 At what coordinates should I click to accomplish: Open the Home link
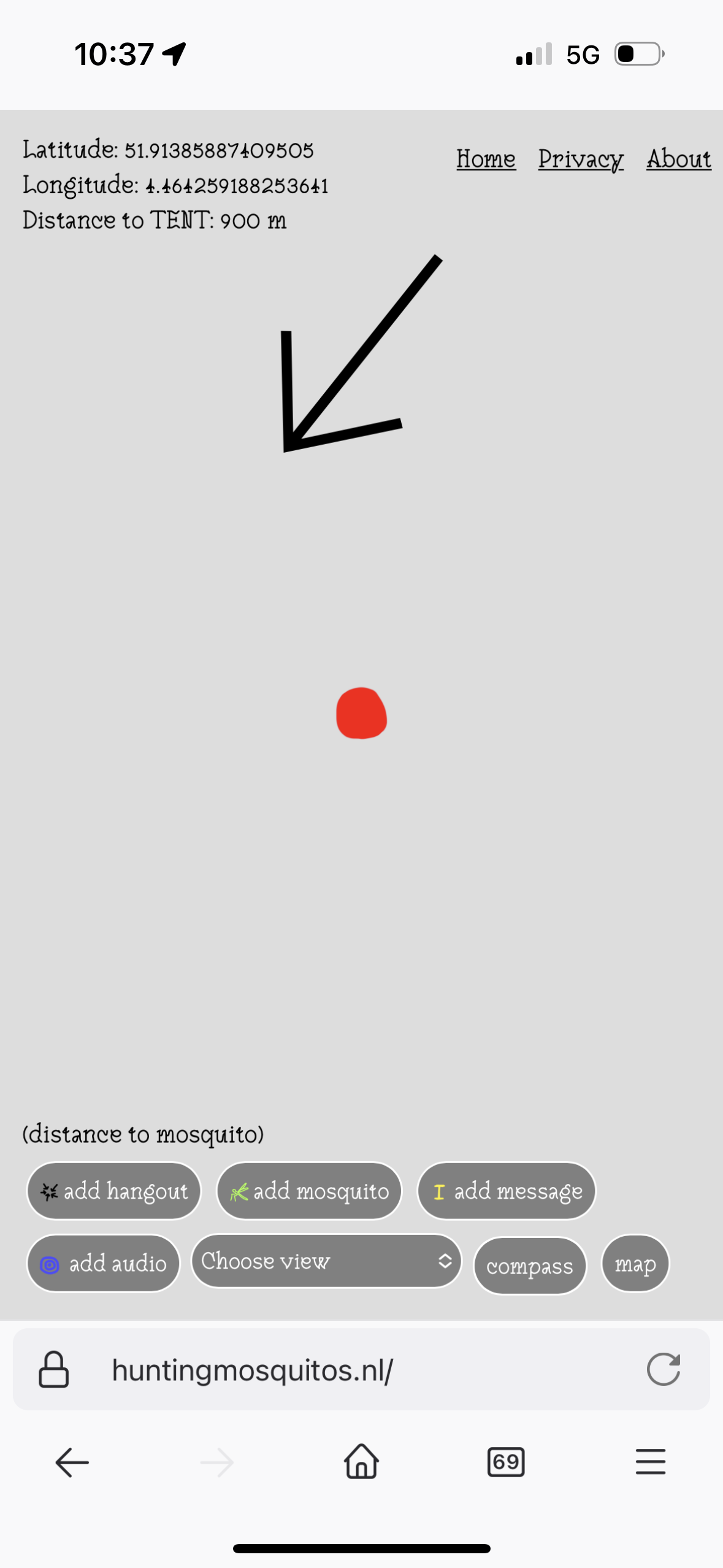(486, 159)
